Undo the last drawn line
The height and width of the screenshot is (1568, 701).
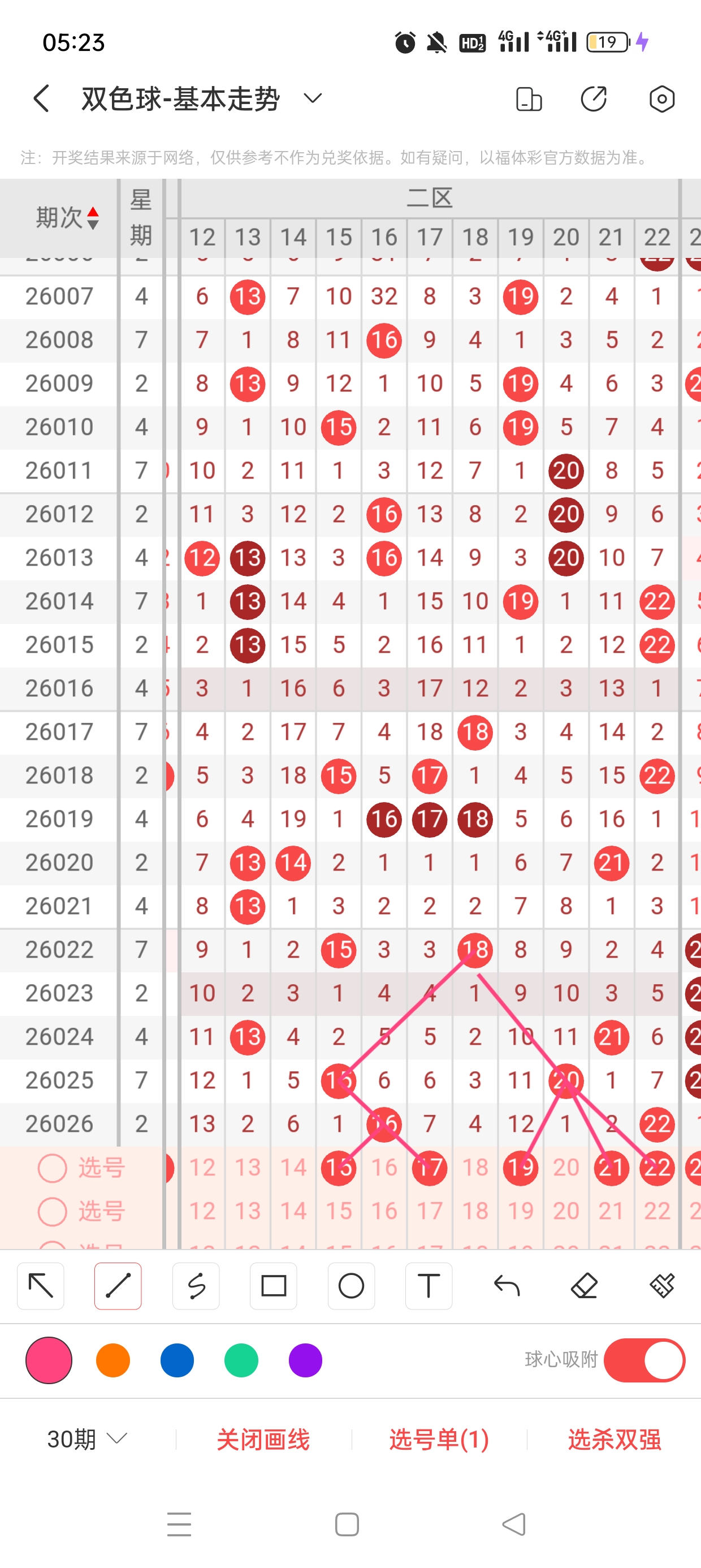tap(507, 1286)
